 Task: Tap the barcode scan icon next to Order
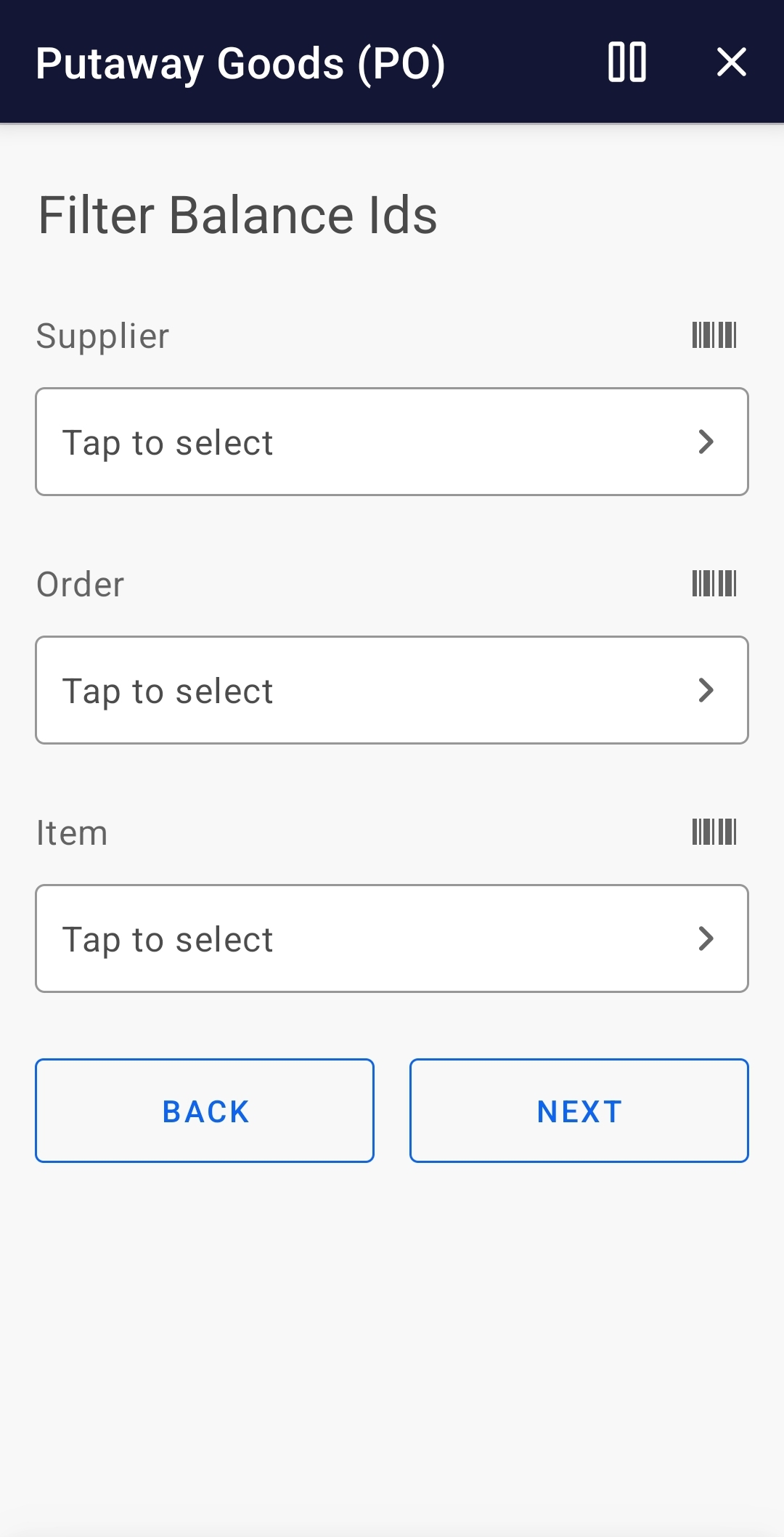[x=714, y=583]
